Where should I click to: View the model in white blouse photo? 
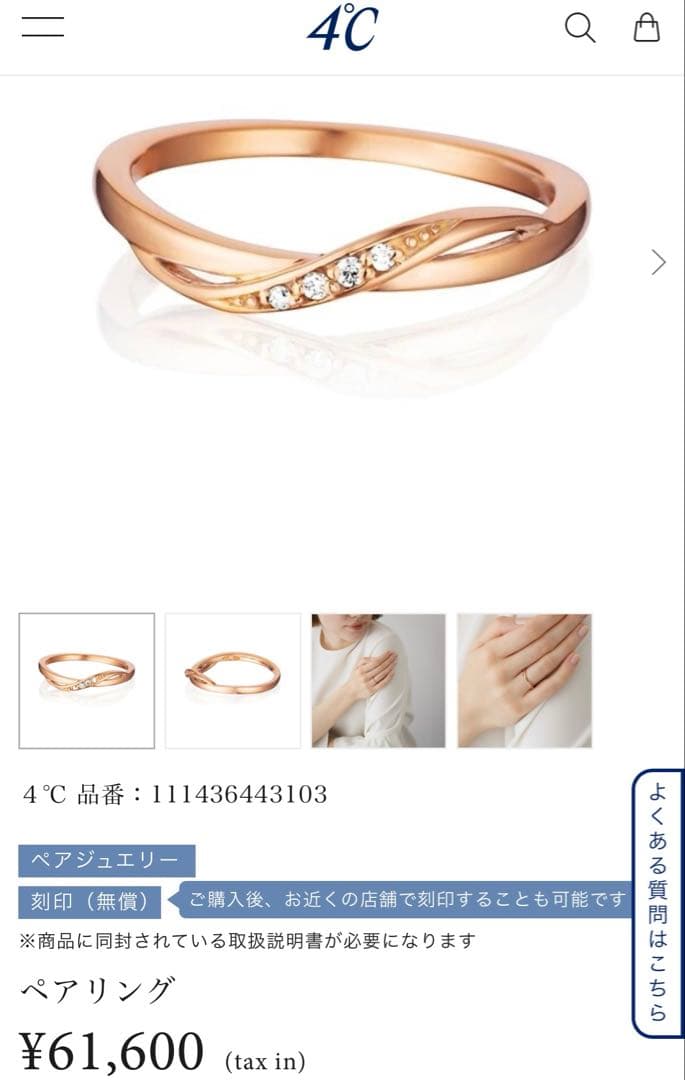[x=378, y=681]
